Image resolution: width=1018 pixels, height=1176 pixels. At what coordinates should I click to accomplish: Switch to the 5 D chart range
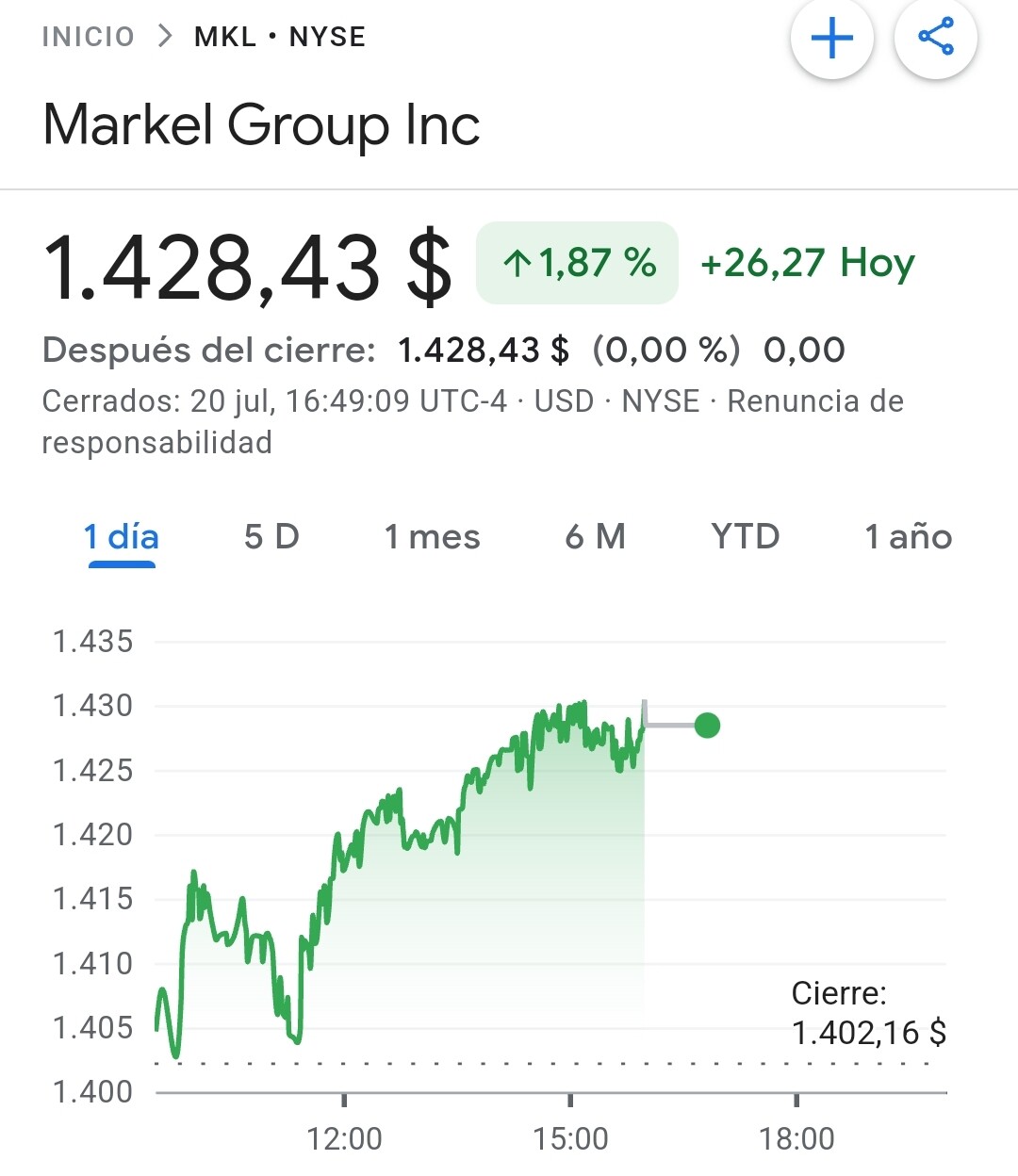coord(271,537)
